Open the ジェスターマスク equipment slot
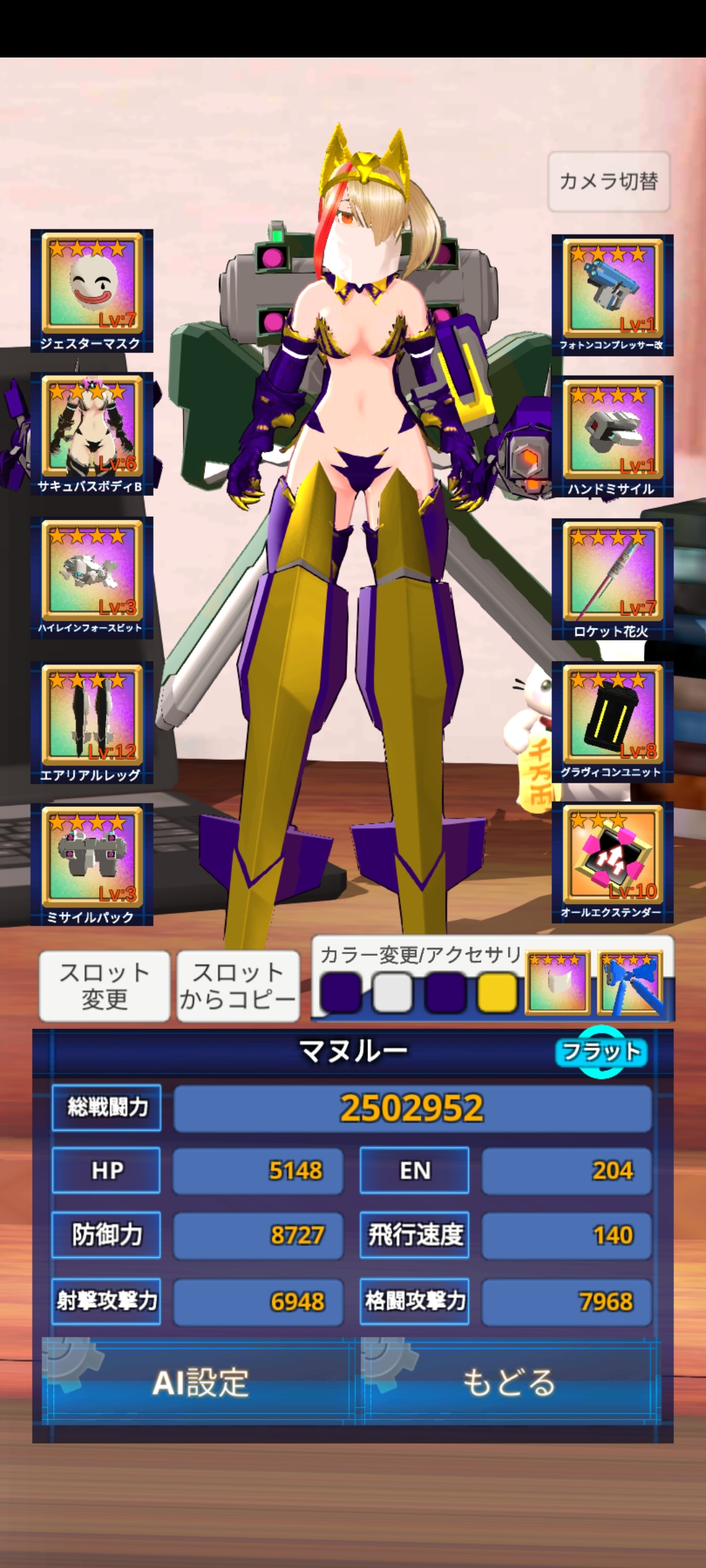Viewport: 706px width, 1568px height. (x=92, y=291)
